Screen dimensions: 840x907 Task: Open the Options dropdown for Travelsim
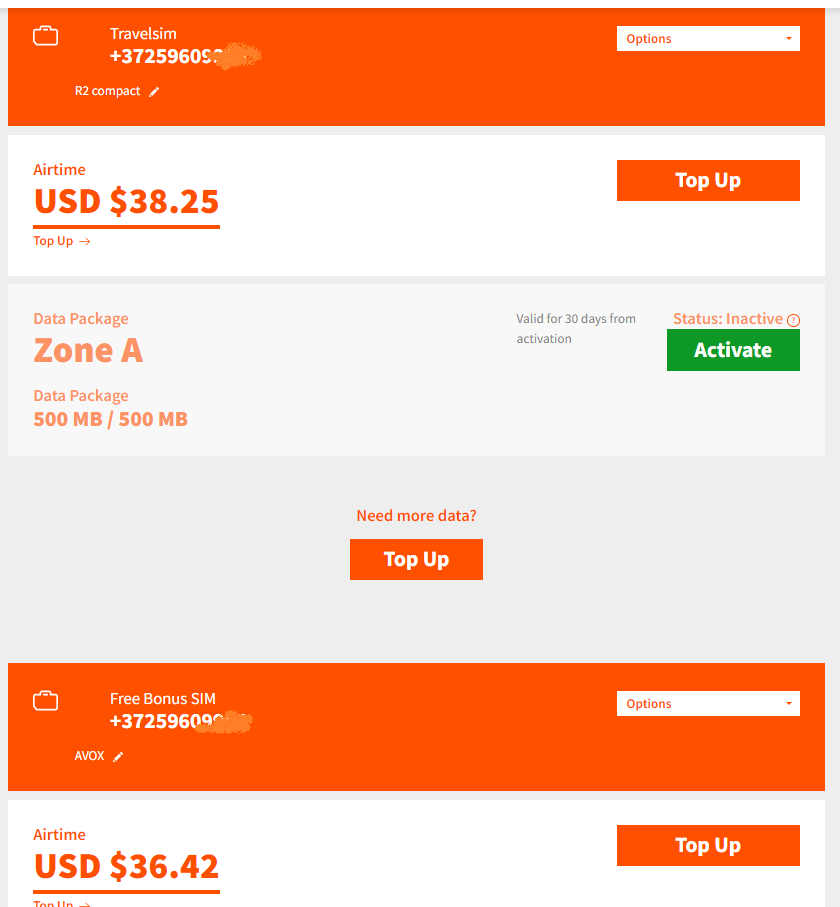coord(708,39)
